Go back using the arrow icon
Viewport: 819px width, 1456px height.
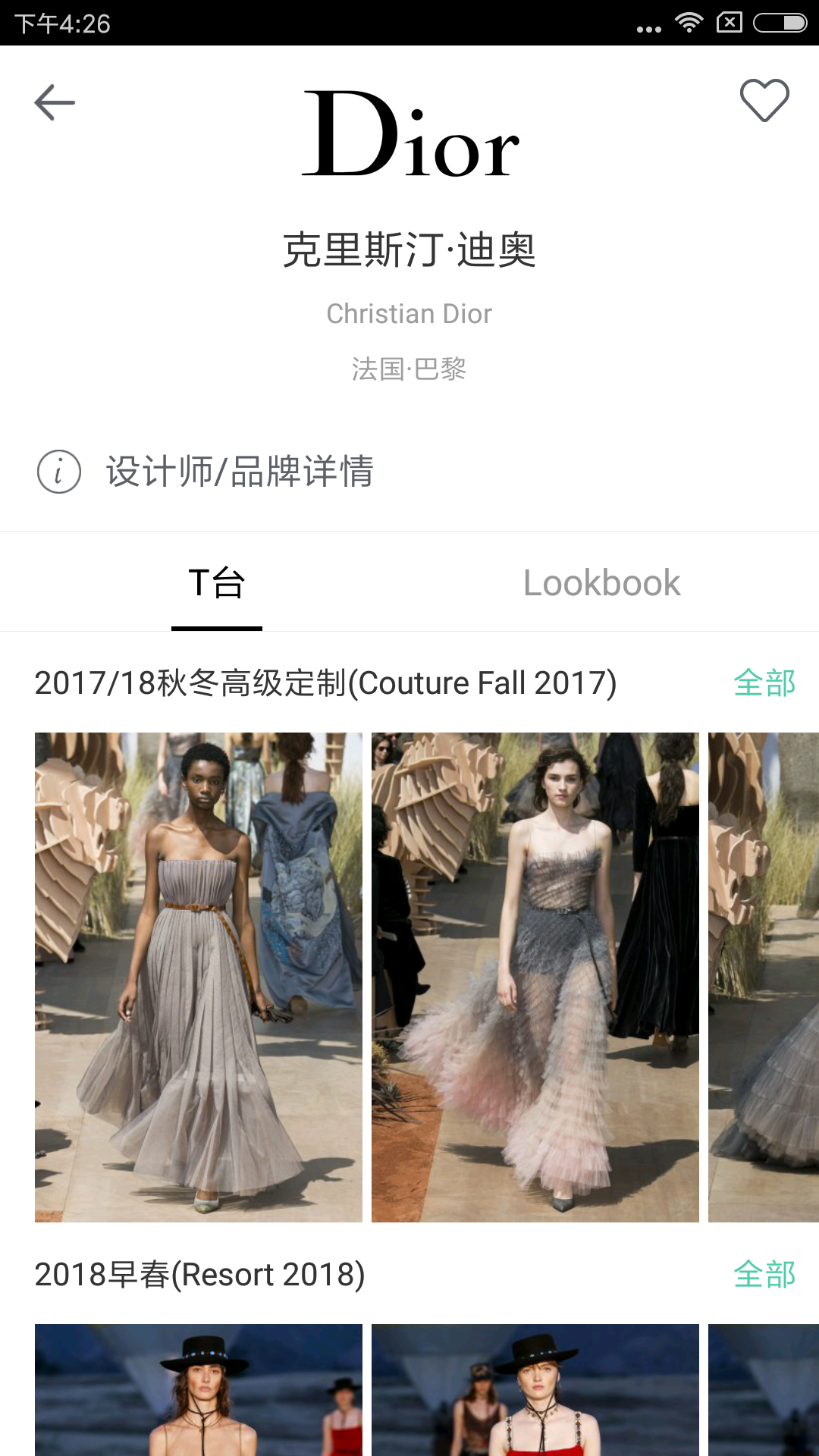click(55, 102)
